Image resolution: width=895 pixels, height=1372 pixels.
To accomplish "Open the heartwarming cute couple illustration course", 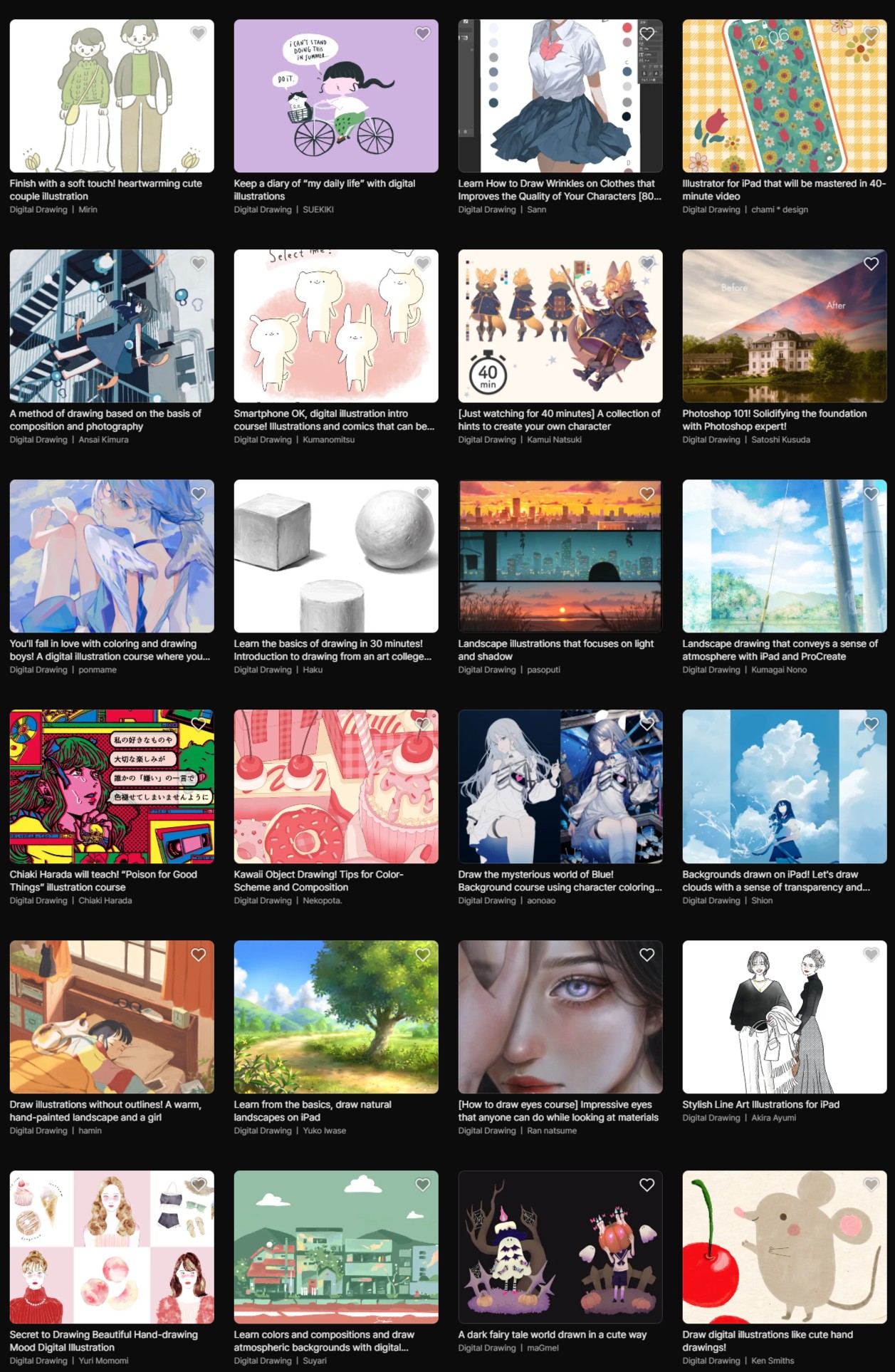I will coord(112,96).
